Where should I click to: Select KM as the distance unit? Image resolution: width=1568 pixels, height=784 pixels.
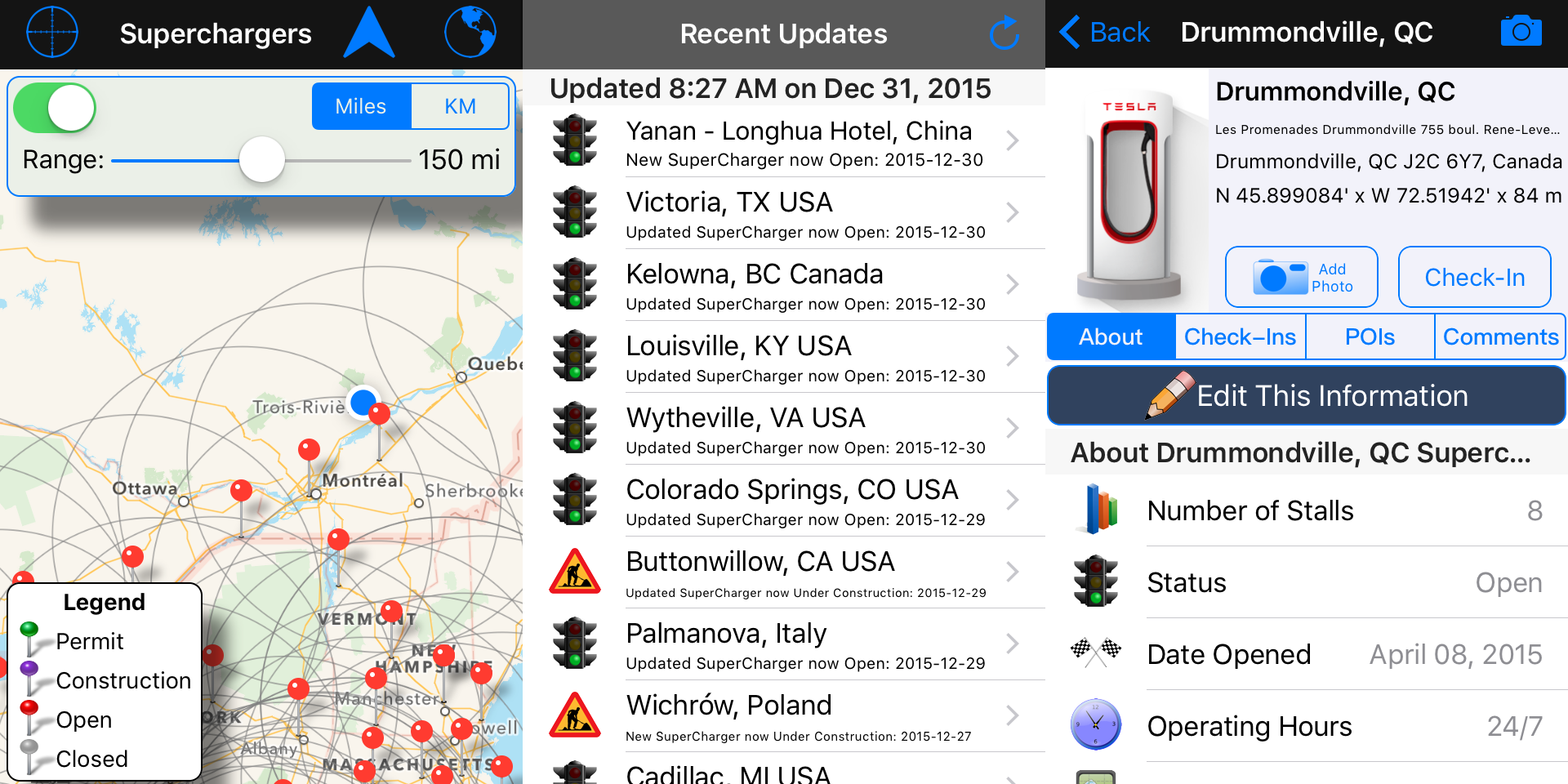point(460,106)
